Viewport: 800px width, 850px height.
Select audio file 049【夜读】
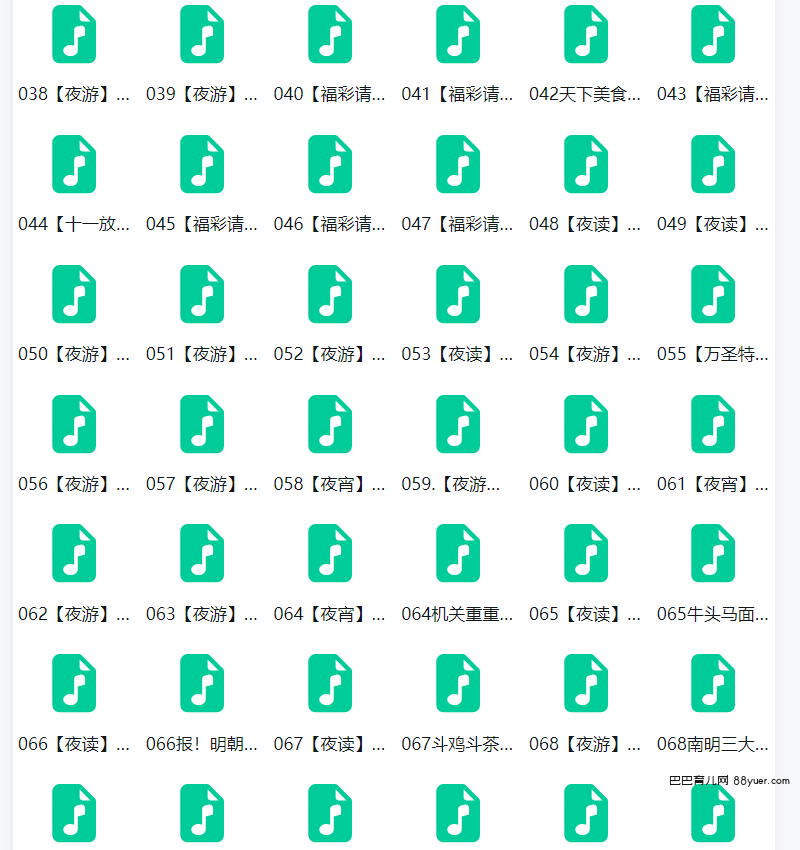pyautogui.click(x=713, y=165)
